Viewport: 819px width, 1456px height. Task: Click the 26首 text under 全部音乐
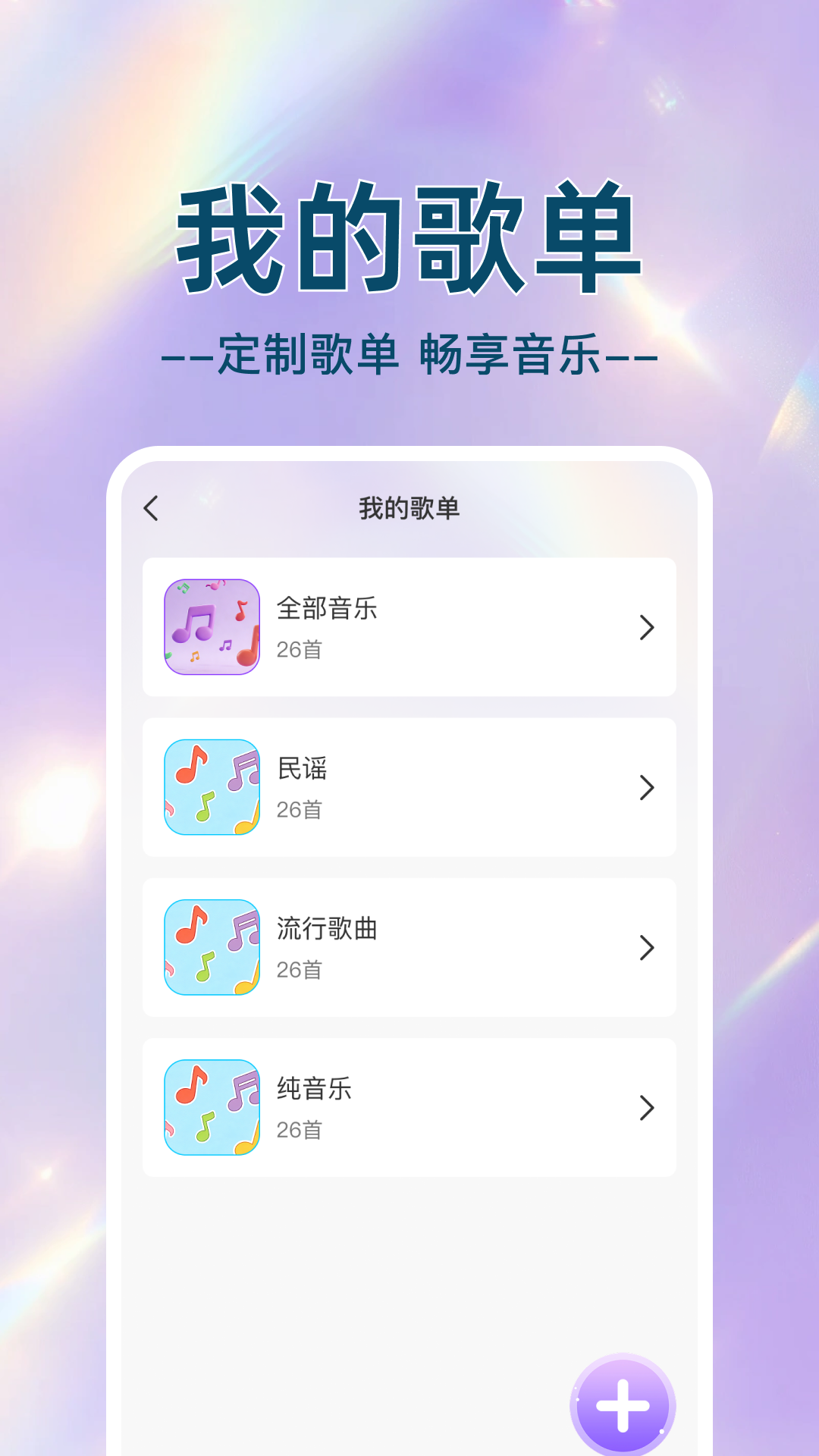(x=299, y=650)
